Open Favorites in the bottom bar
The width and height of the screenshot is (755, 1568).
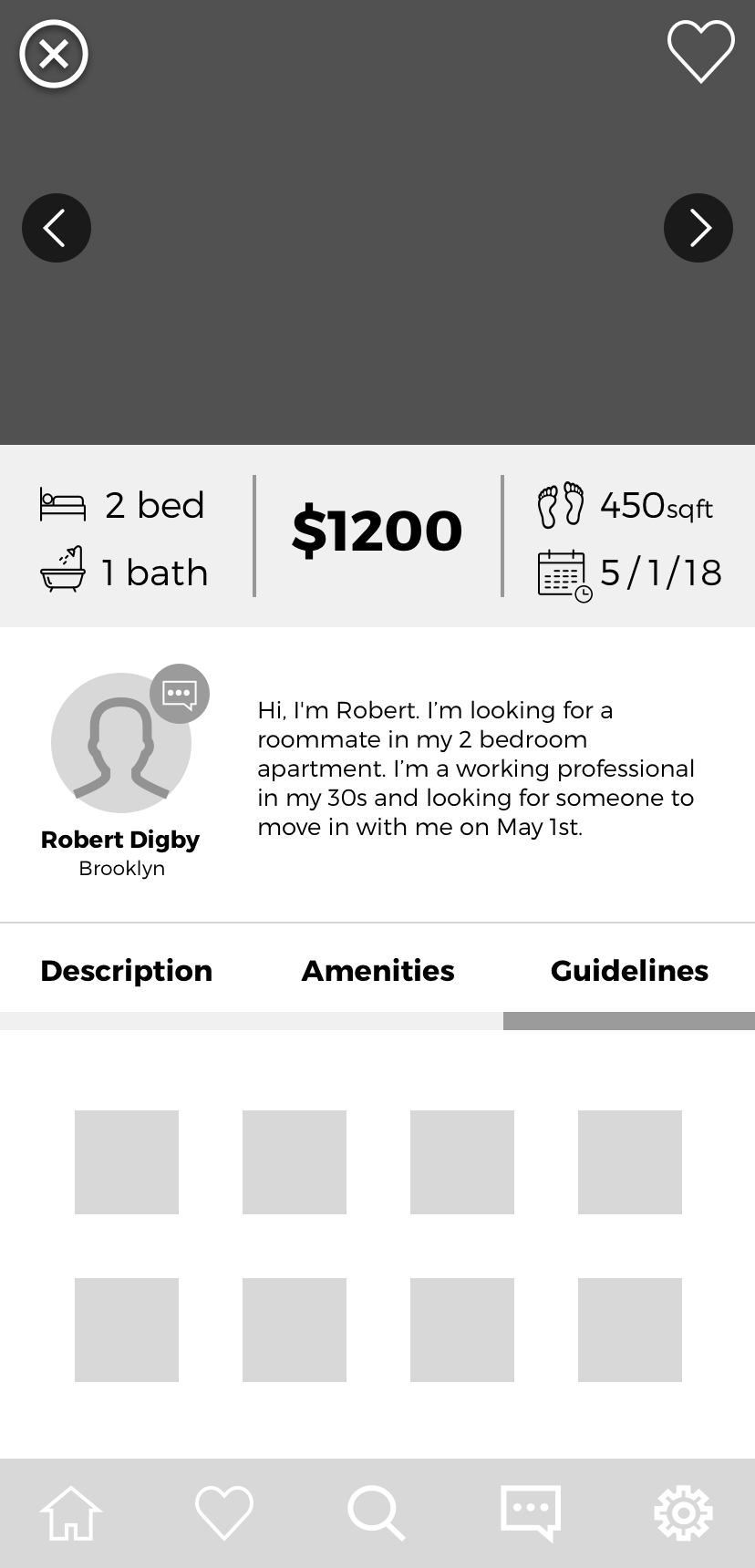(224, 1513)
